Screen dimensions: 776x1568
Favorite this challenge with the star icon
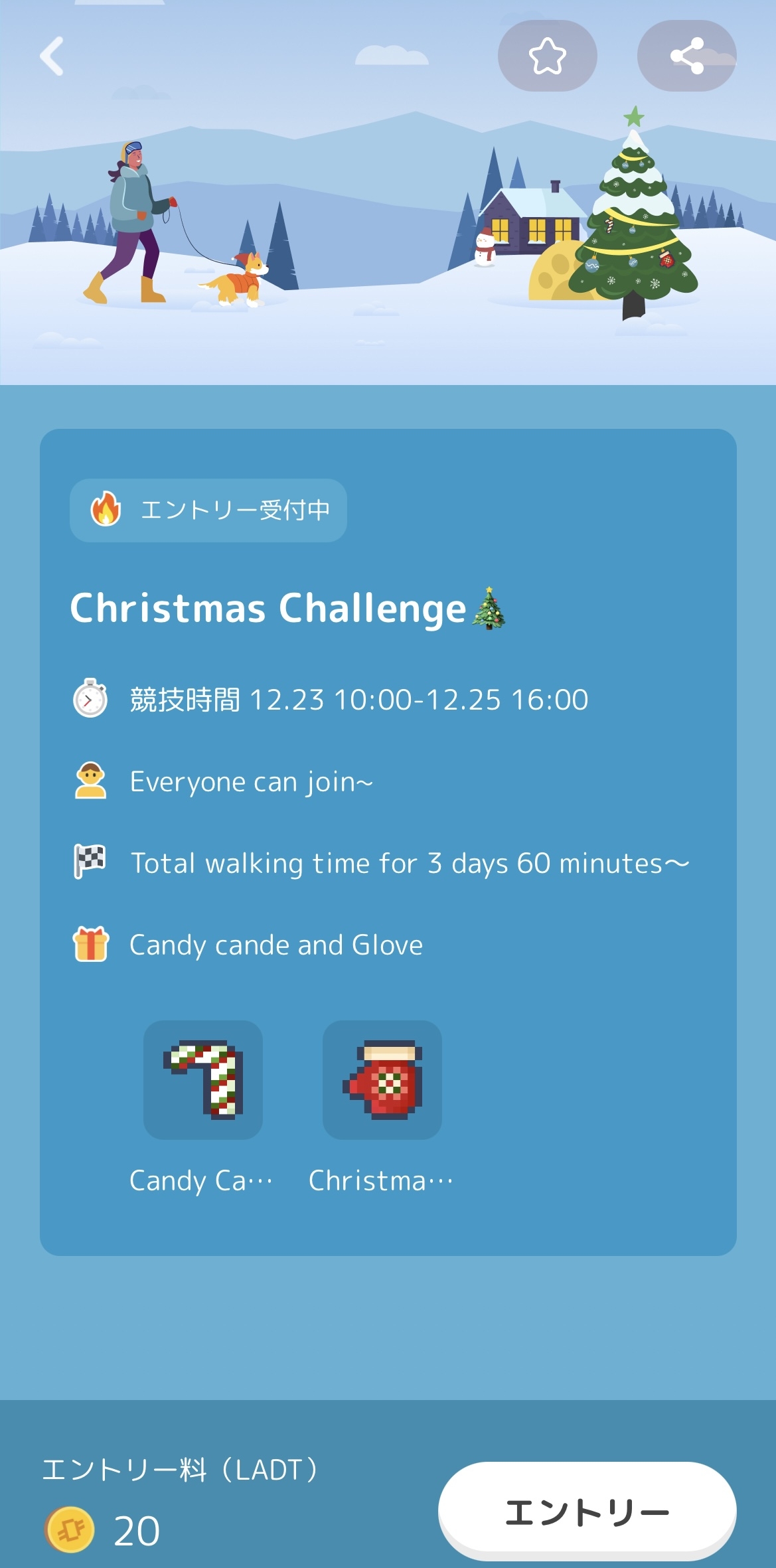(547, 56)
